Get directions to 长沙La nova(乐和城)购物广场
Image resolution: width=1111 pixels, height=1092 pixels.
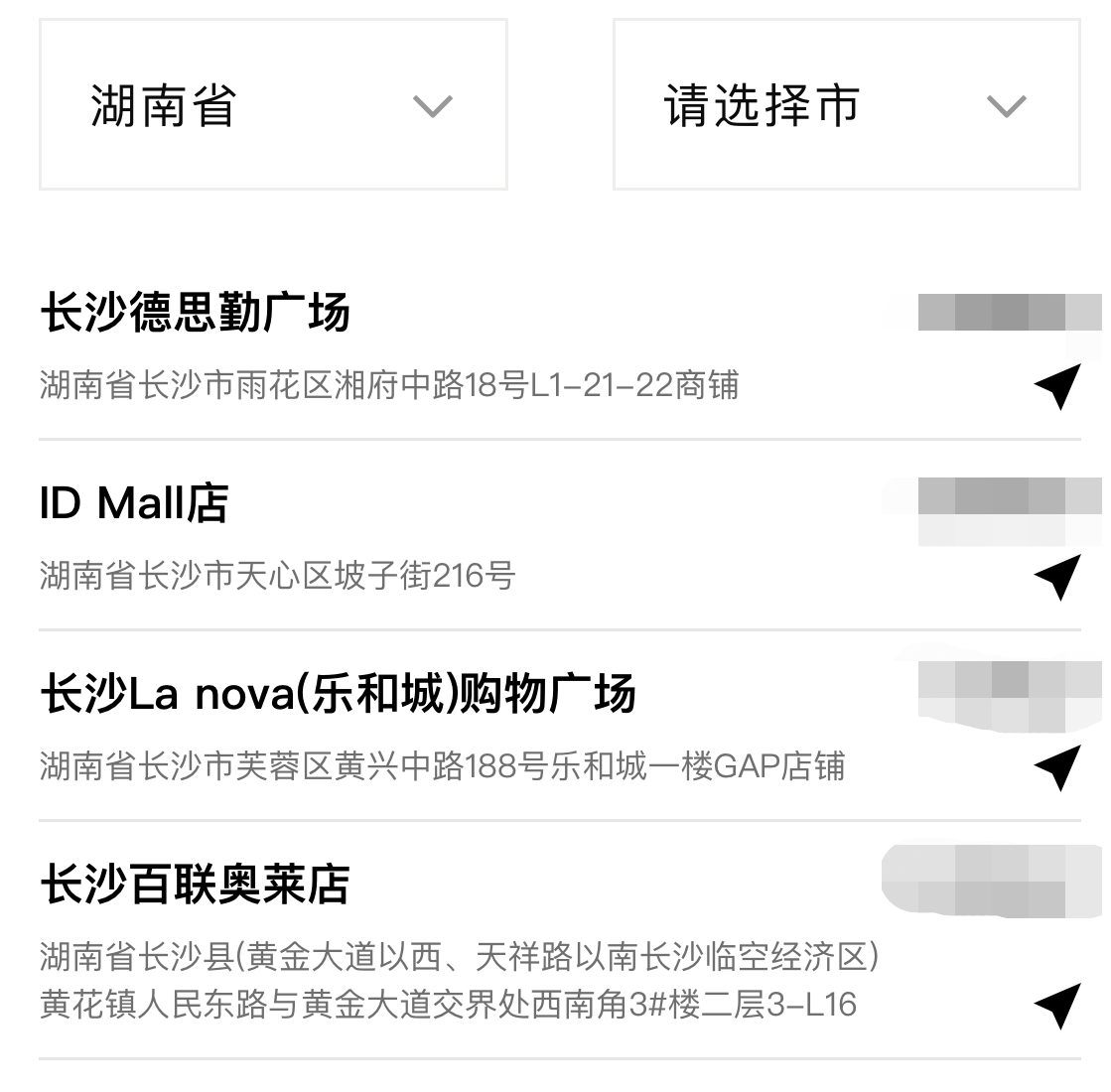[x=1057, y=766]
